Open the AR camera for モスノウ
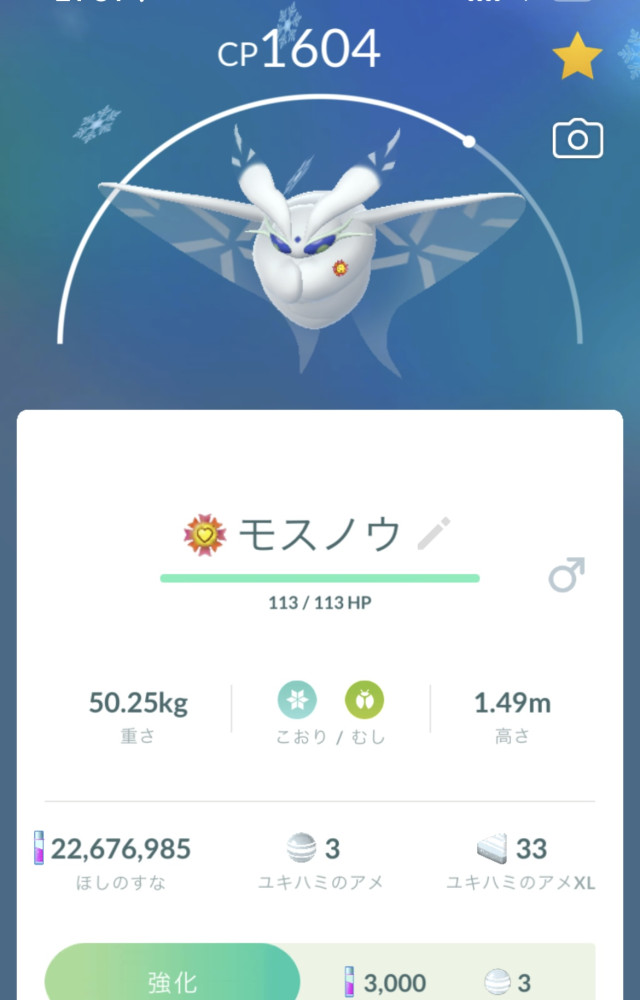The width and height of the screenshot is (640, 1000). point(577,140)
